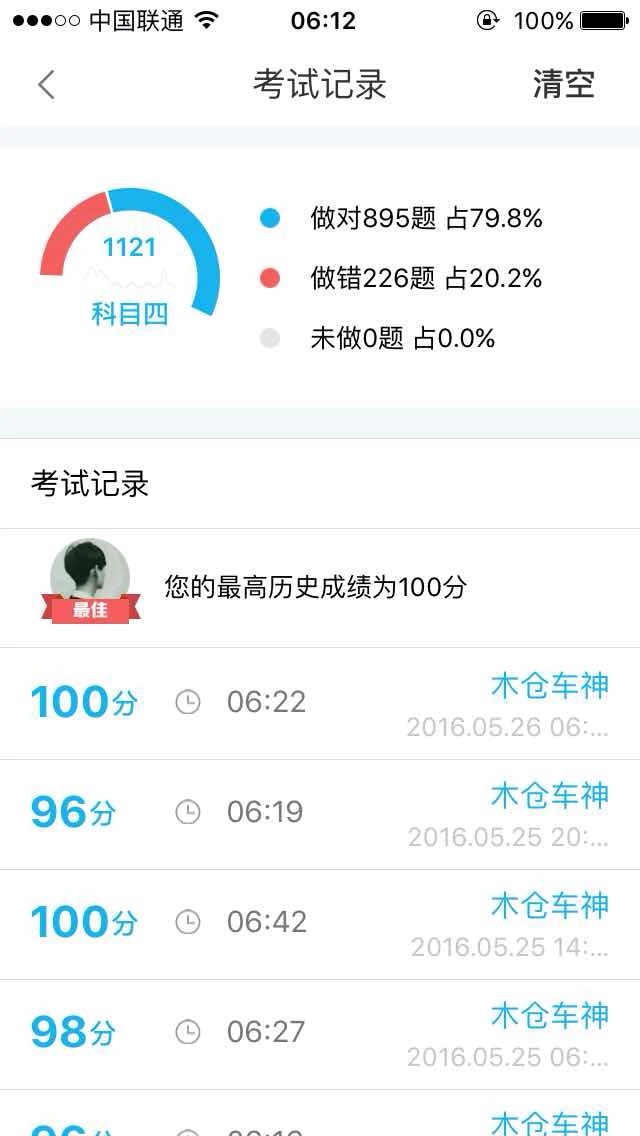Open the 96分 record timed 06:19
The height and width of the screenshot is (1136, 640).
[320, 813]
